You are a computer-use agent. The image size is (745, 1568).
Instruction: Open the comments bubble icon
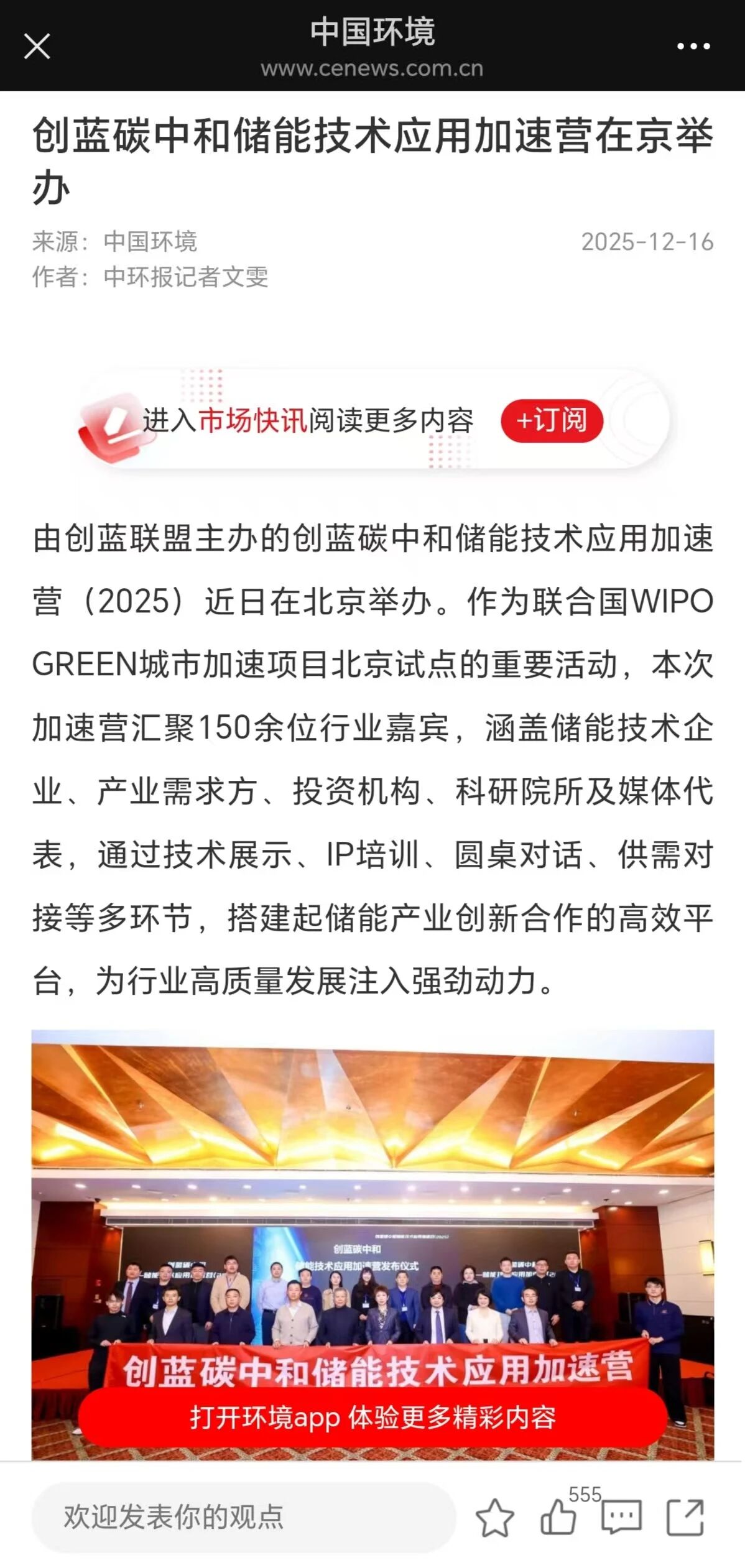(621, 1518)
